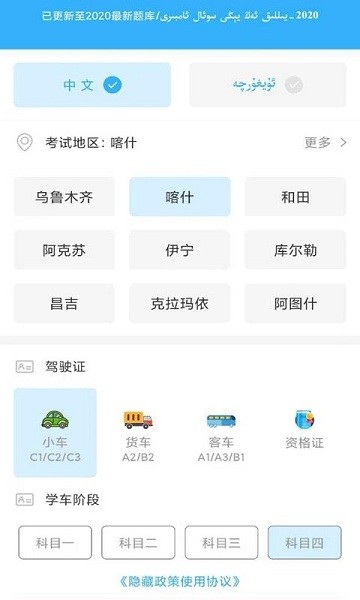Switch to the Uyghur language option
This screenshot has width=360, height=600.
[x=268, y=85]
